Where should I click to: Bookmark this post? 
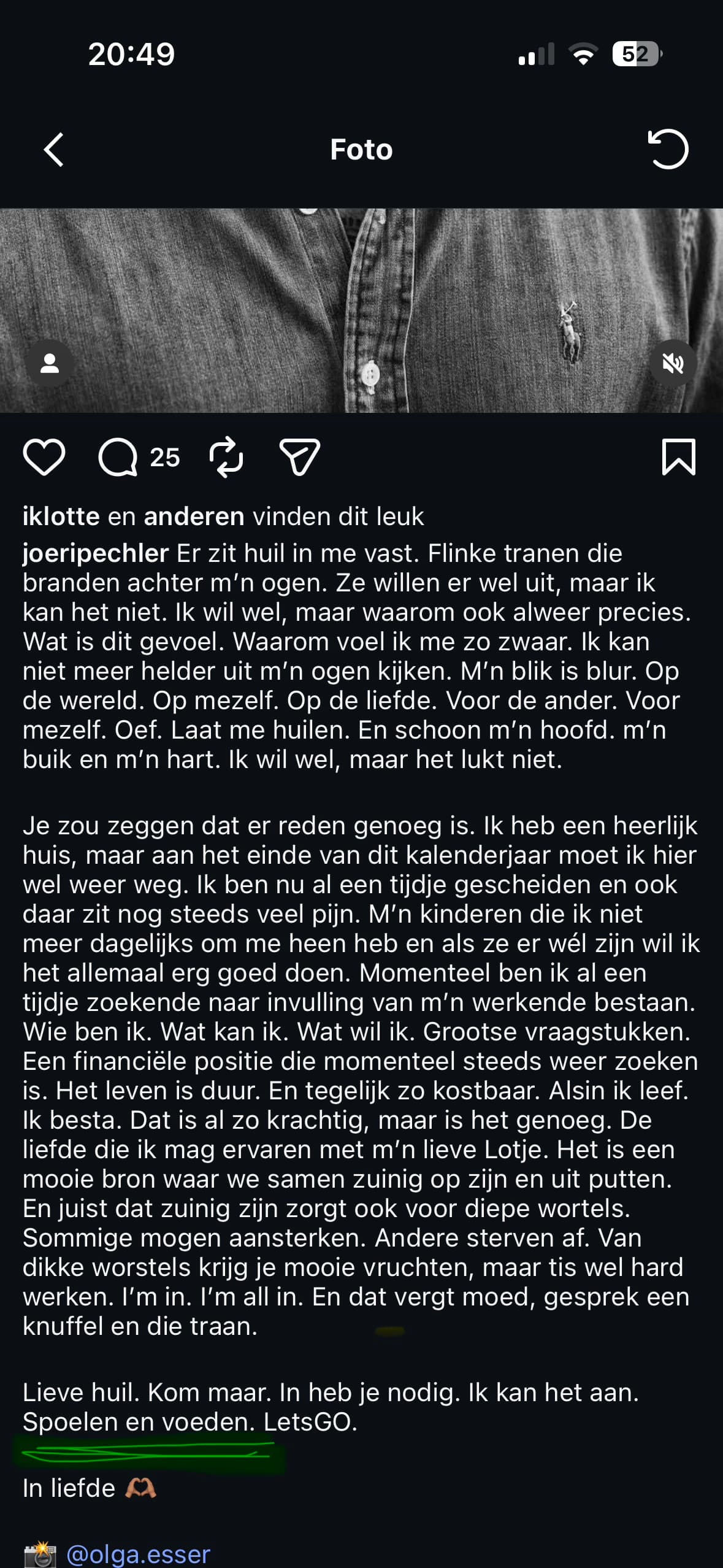tap(679, 458)
